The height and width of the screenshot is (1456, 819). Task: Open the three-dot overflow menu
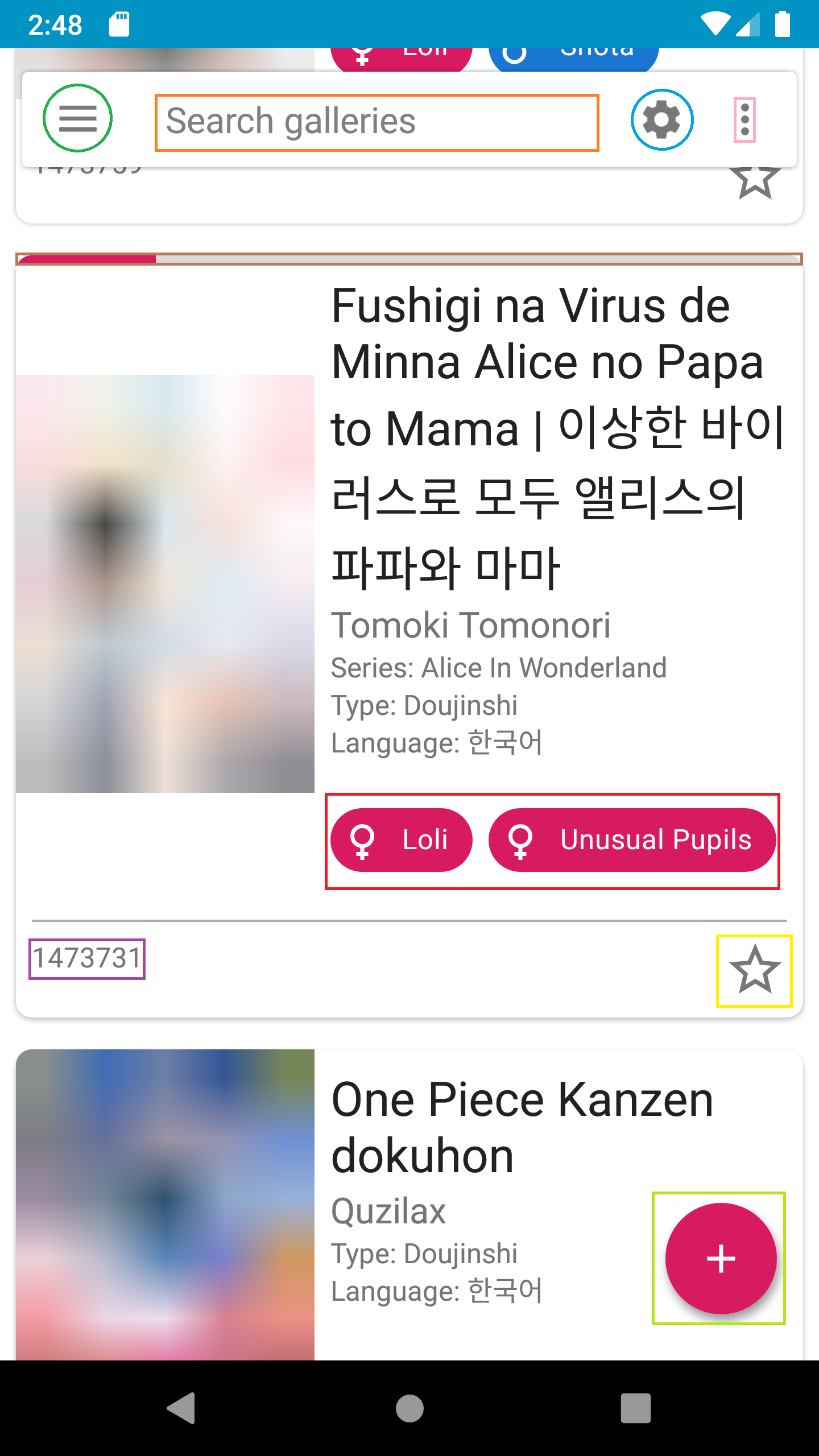tap(744, 120)
